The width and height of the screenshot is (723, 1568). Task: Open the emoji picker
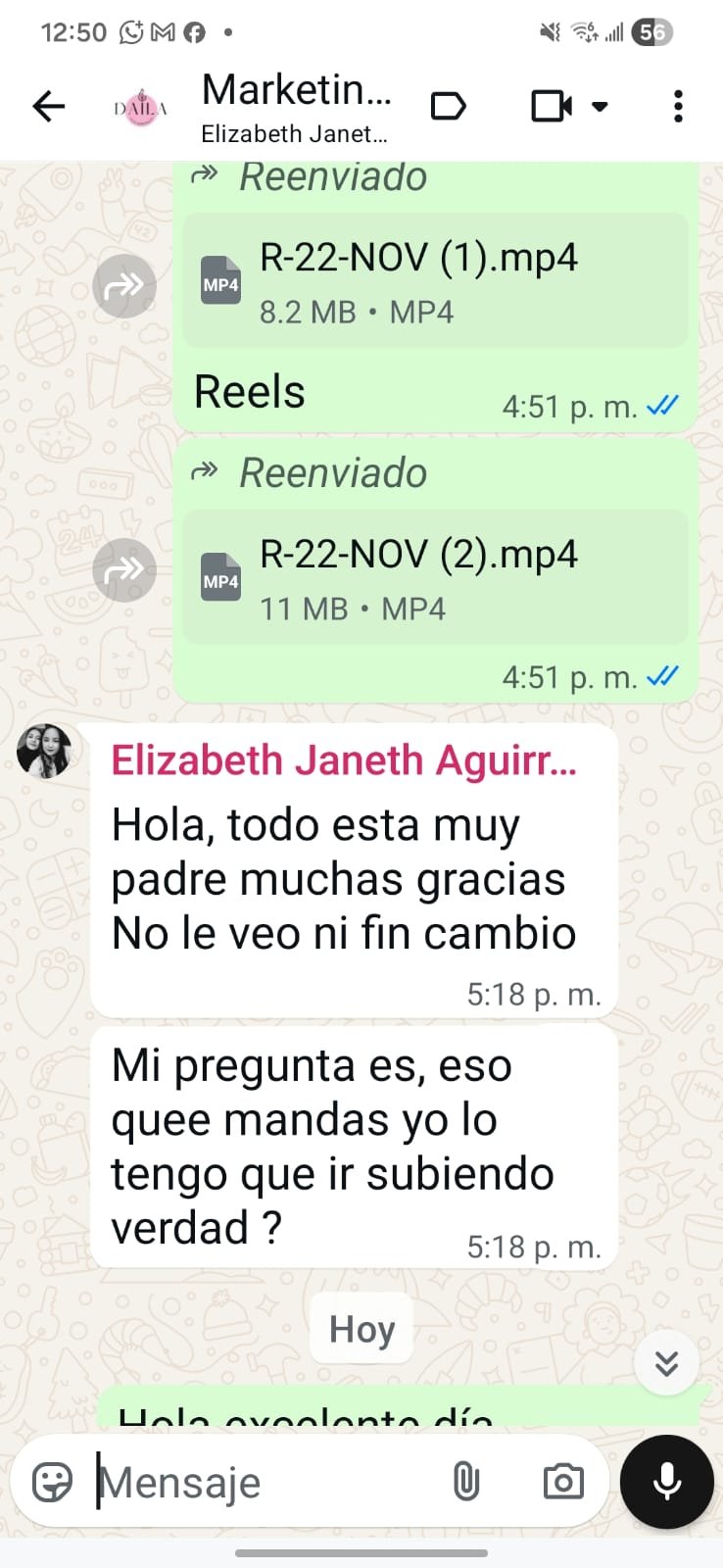pyautogui.click(x=53, y=1482)
